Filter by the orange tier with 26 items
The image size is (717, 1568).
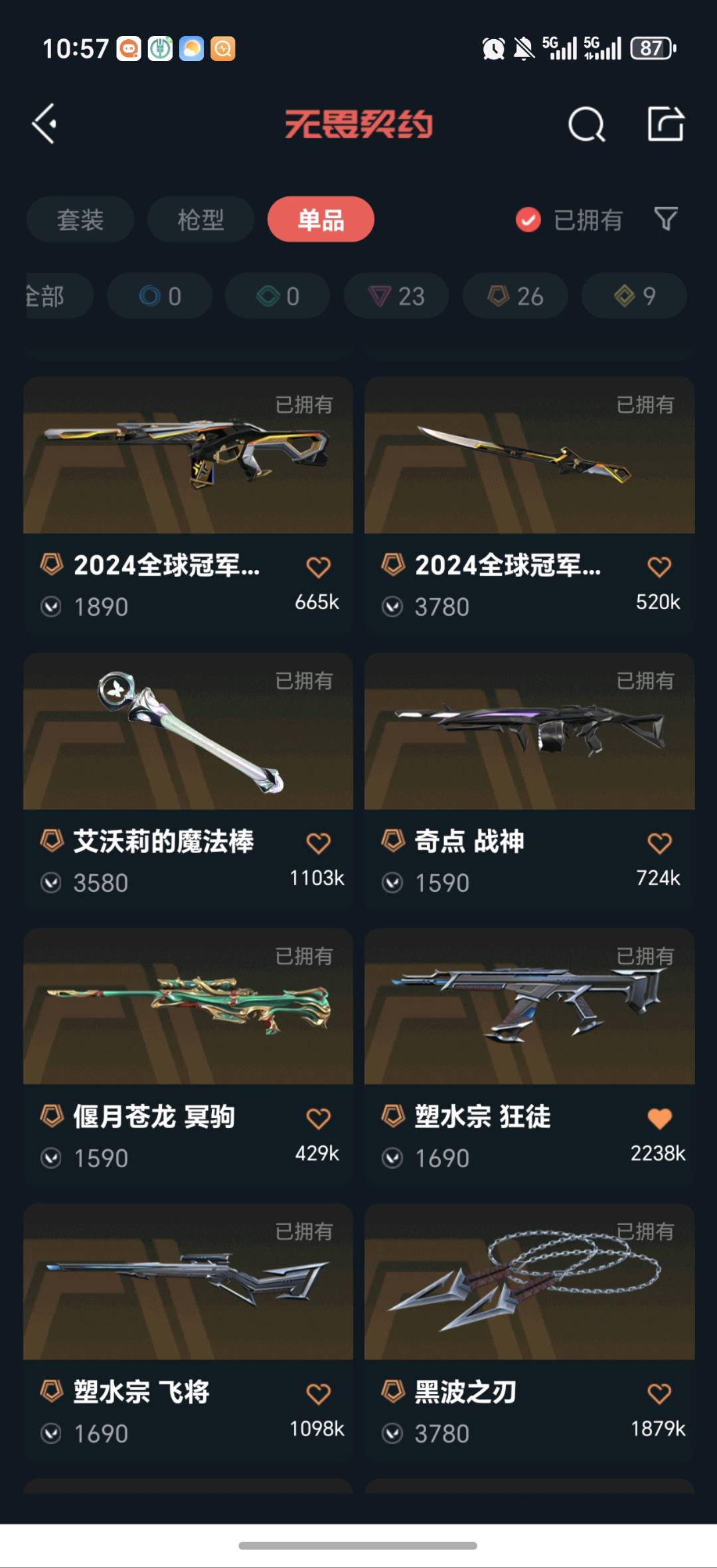tap(515, 296)
